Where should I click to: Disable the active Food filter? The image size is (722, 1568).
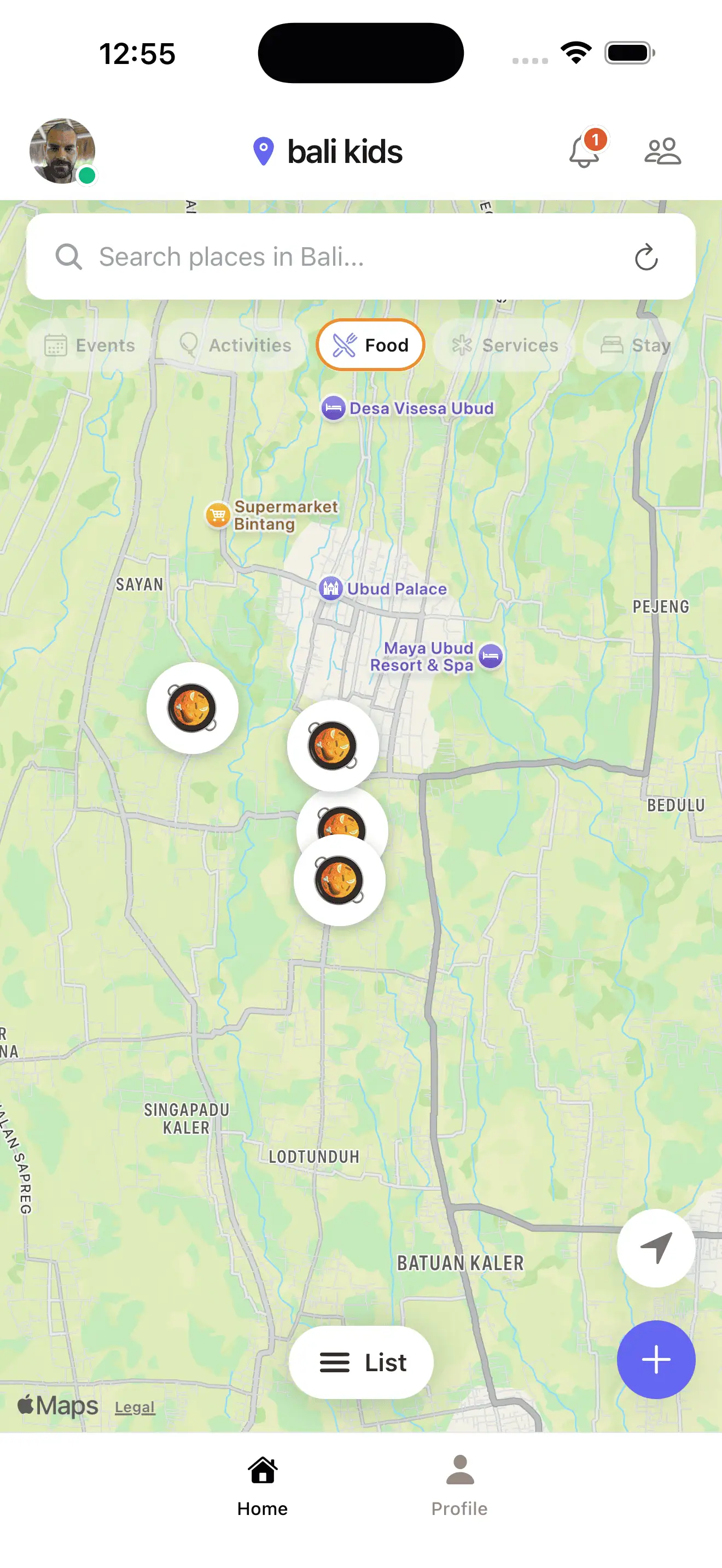click(x=371, y=345)
